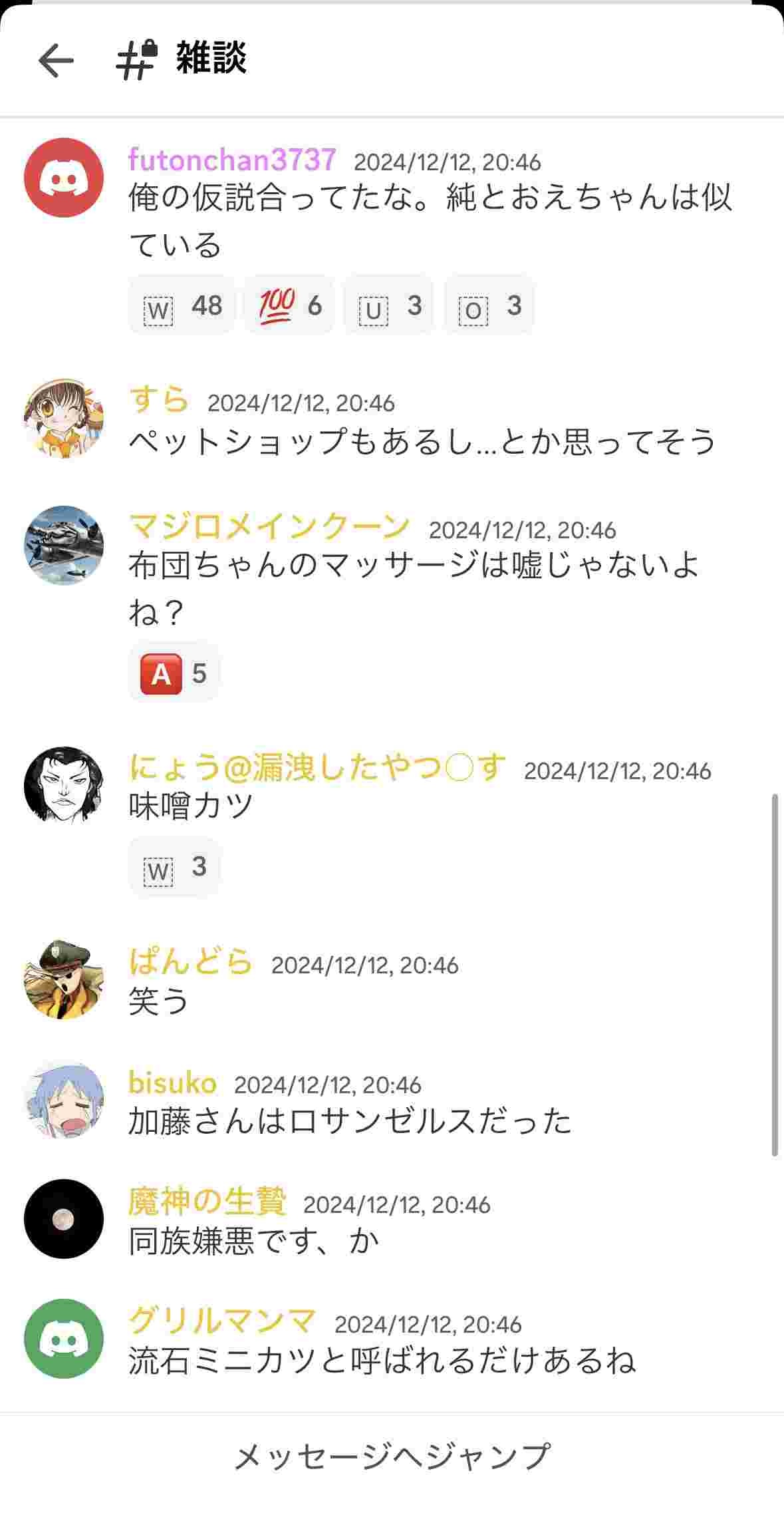Tap the W reaction with 48 on futonchan3737's message
The width and height of the screenshot is (784, 1529).
(182, 306)
